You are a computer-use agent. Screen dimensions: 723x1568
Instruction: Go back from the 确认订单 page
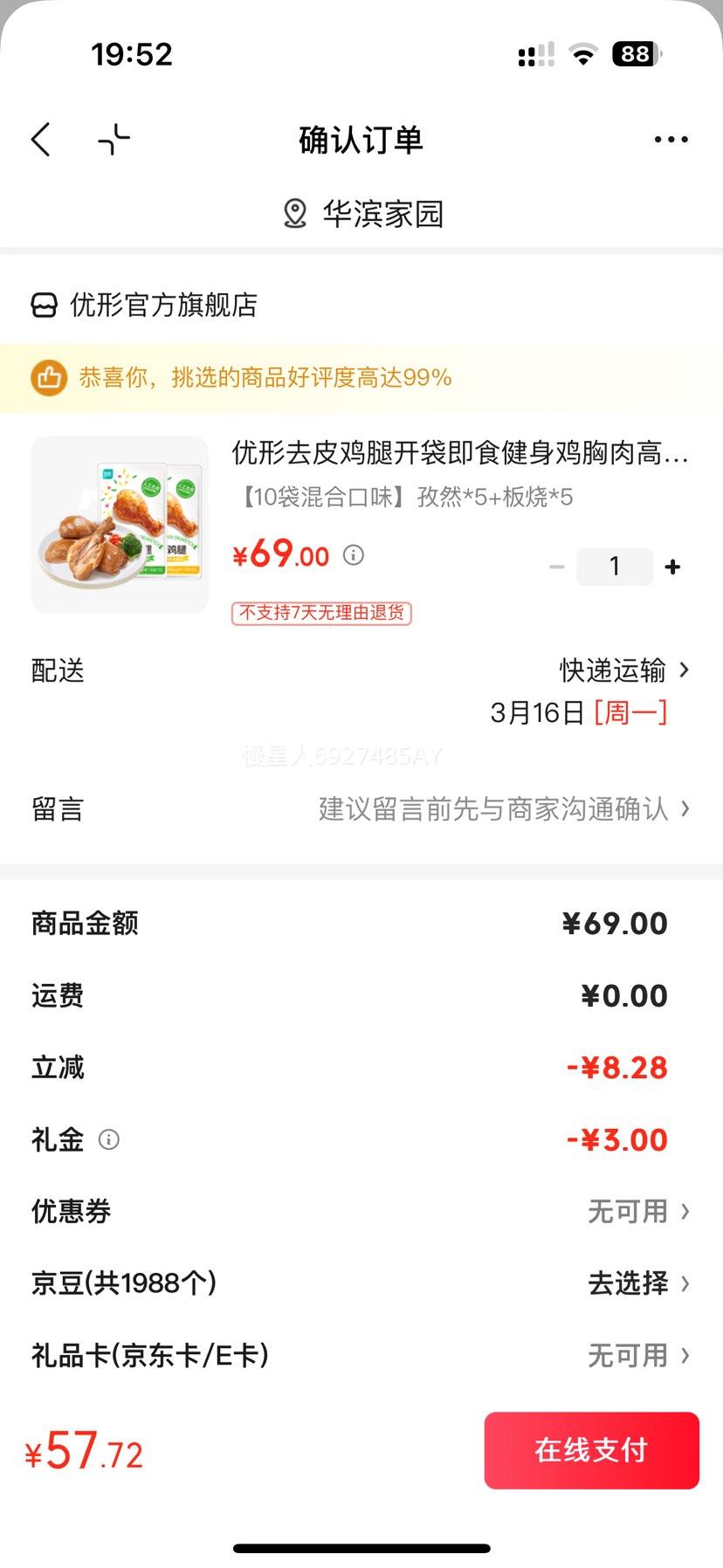click(x=41, y=140)
